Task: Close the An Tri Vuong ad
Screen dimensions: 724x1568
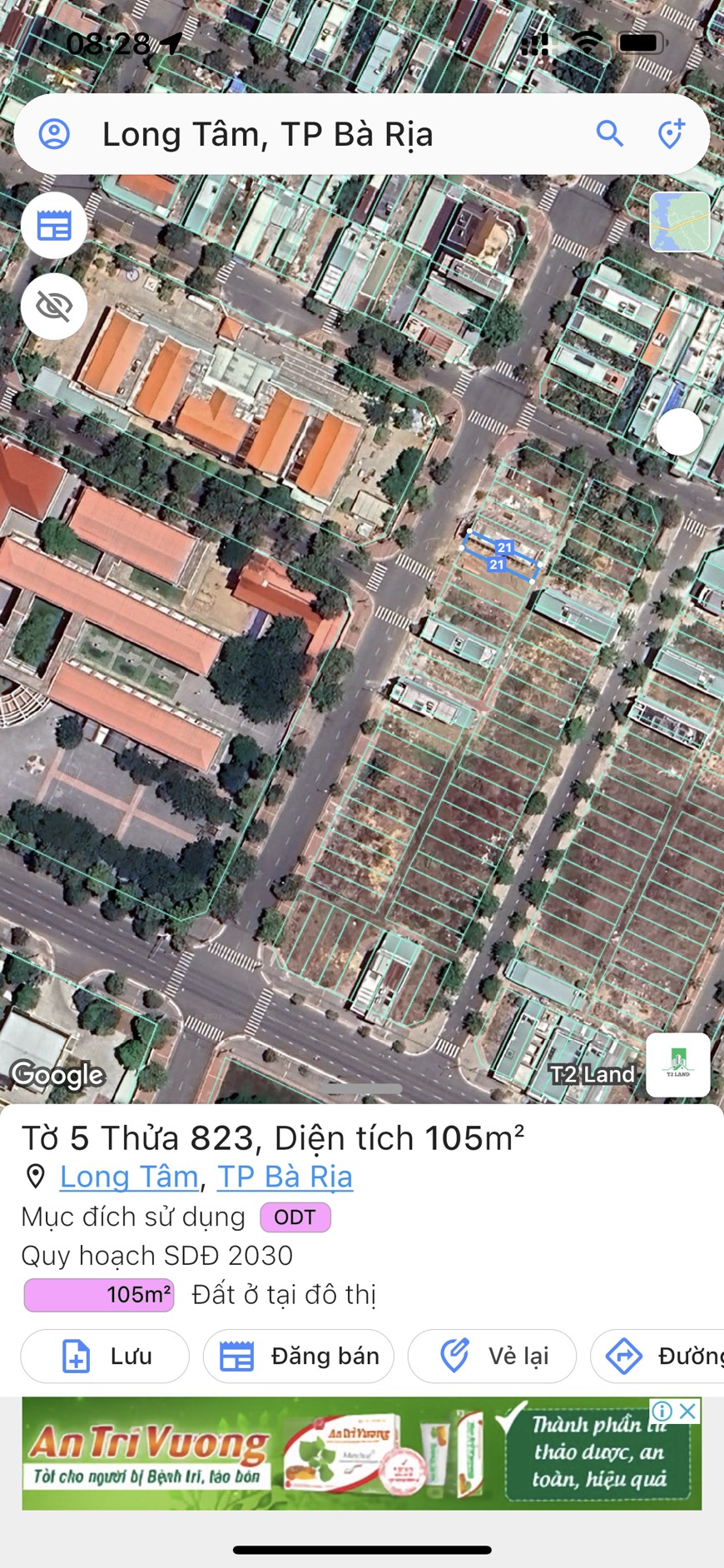Action: coord(688,1411)
